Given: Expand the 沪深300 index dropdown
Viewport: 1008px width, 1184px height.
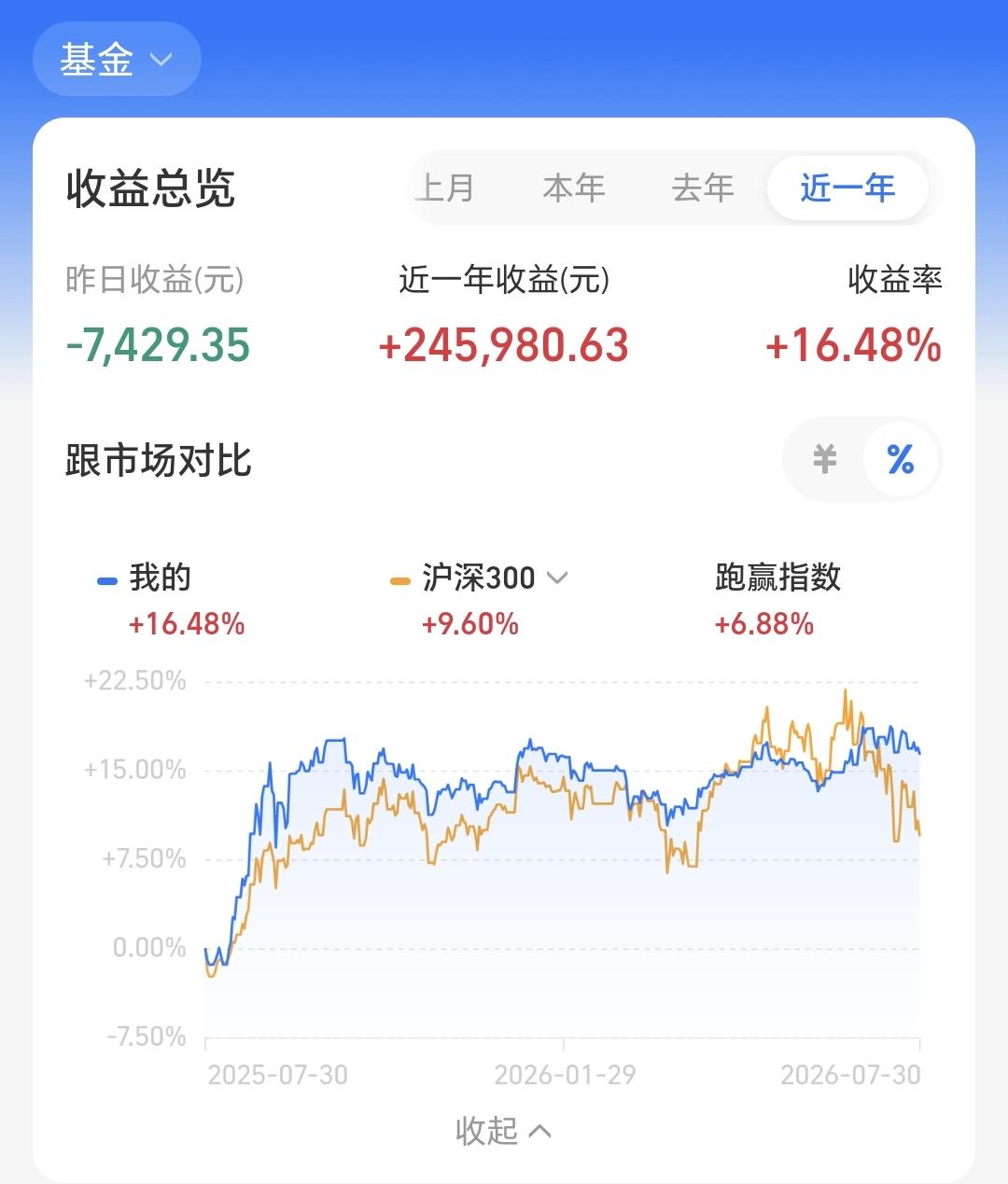Looking at the screenshot, I should click(x=495, y=578).
